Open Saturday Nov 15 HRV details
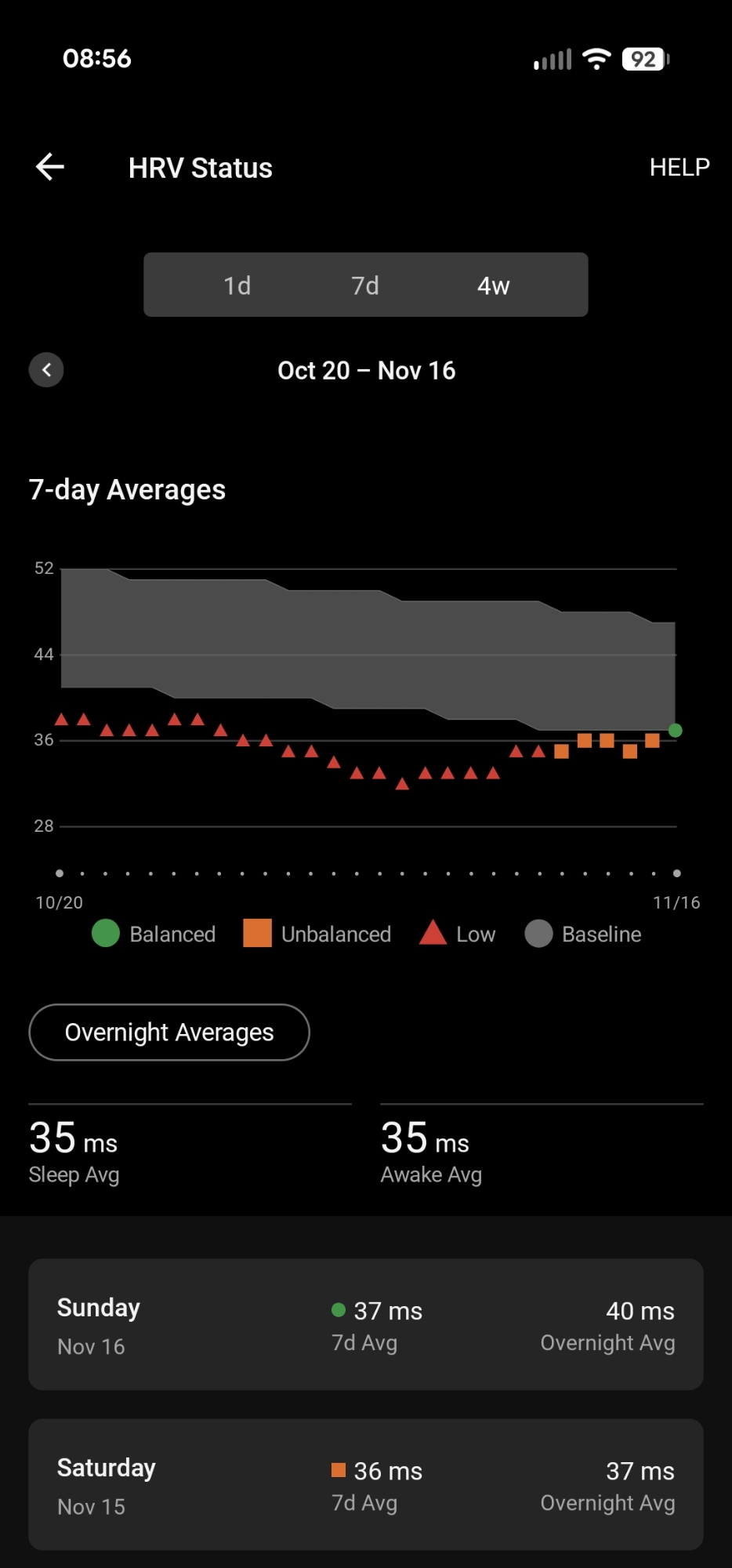 (365, 1484)
